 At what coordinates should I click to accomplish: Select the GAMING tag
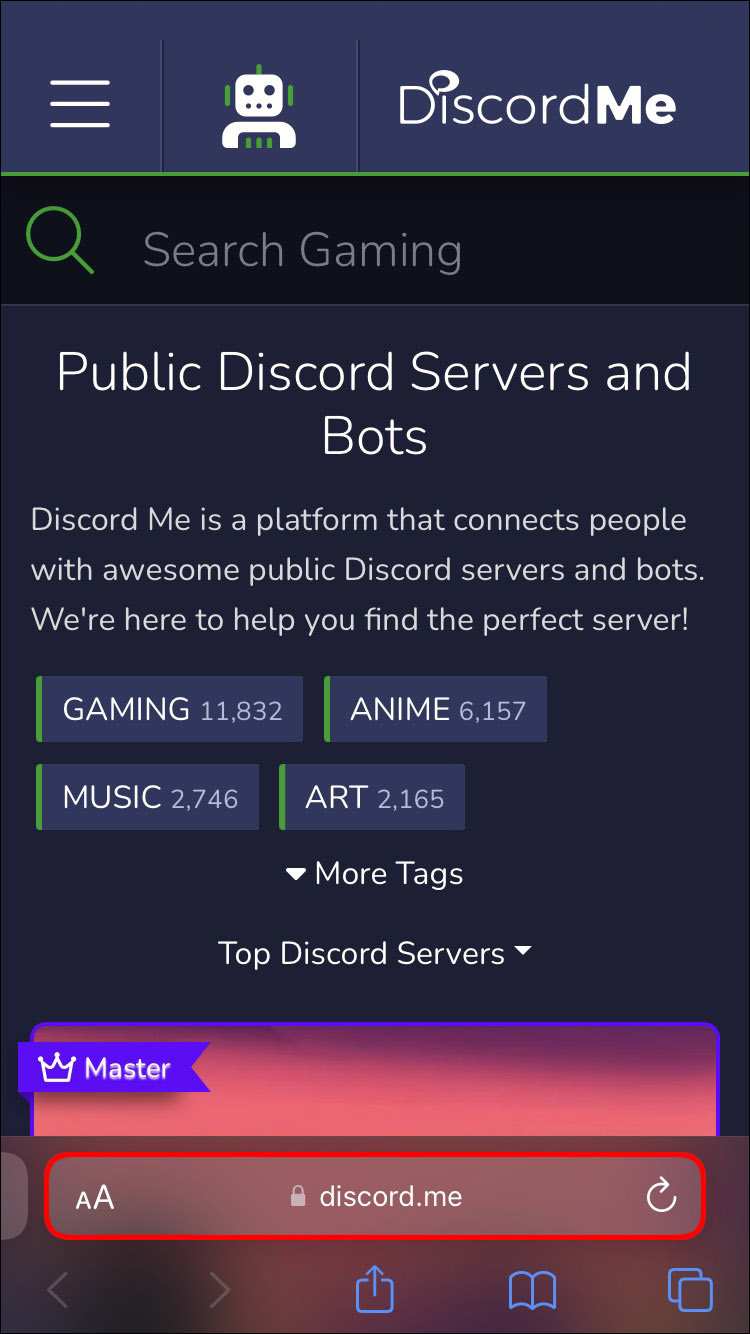pos(171,709)
